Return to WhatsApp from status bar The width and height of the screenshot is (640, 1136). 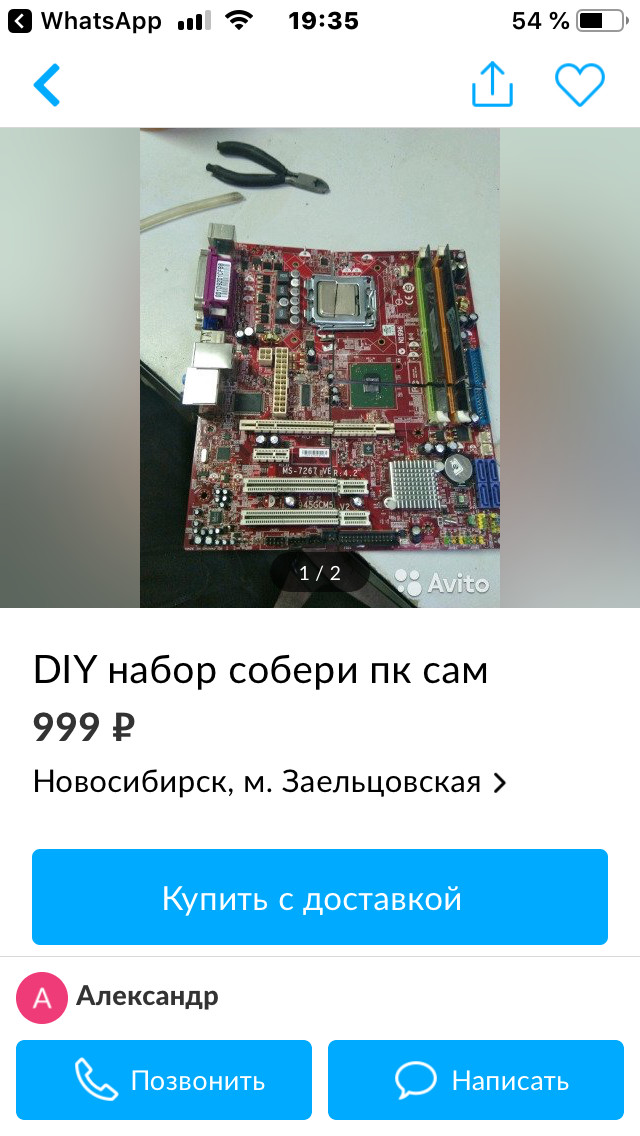click(x=84, y=22)
